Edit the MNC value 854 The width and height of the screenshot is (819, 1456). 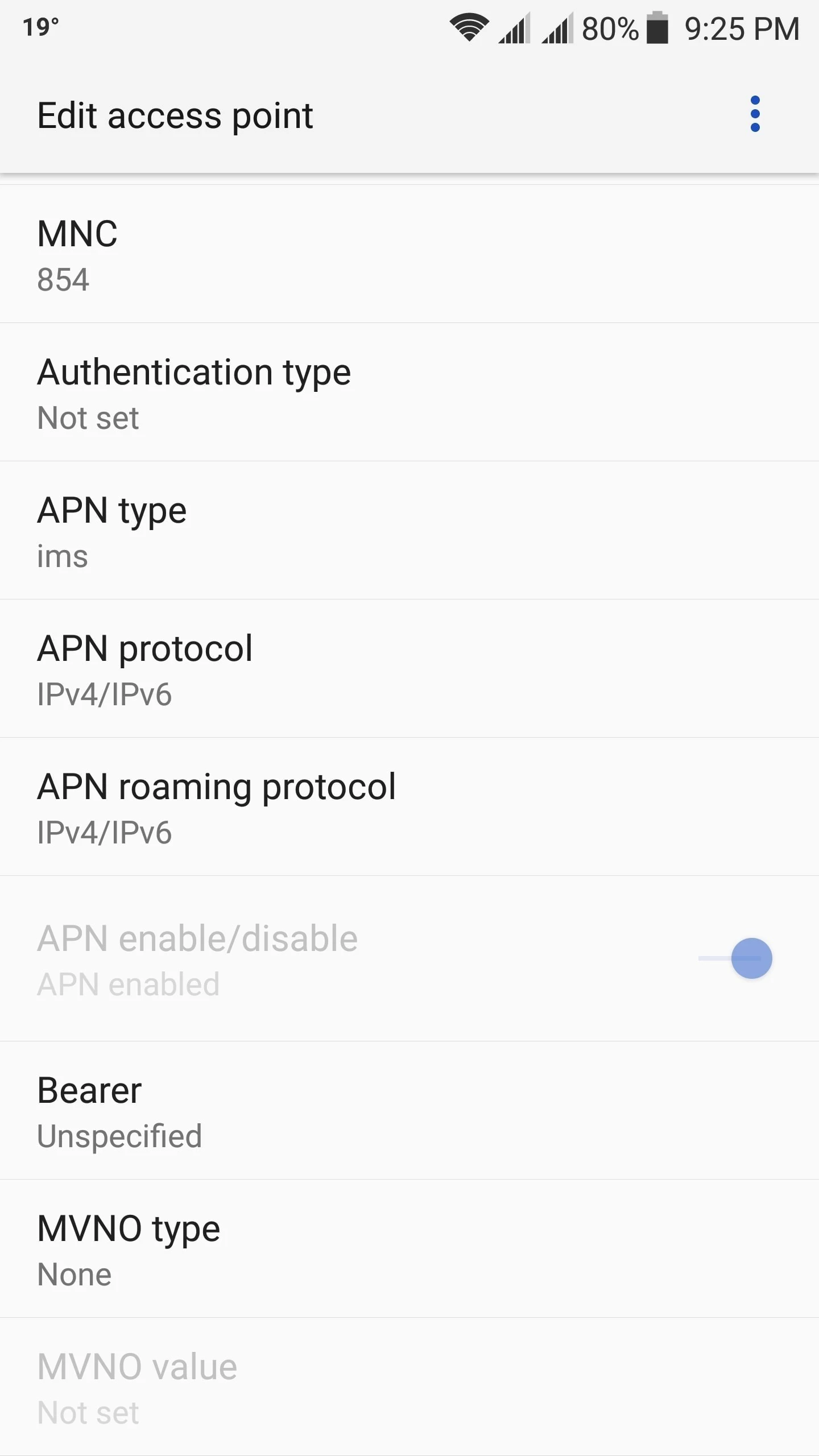409,254
